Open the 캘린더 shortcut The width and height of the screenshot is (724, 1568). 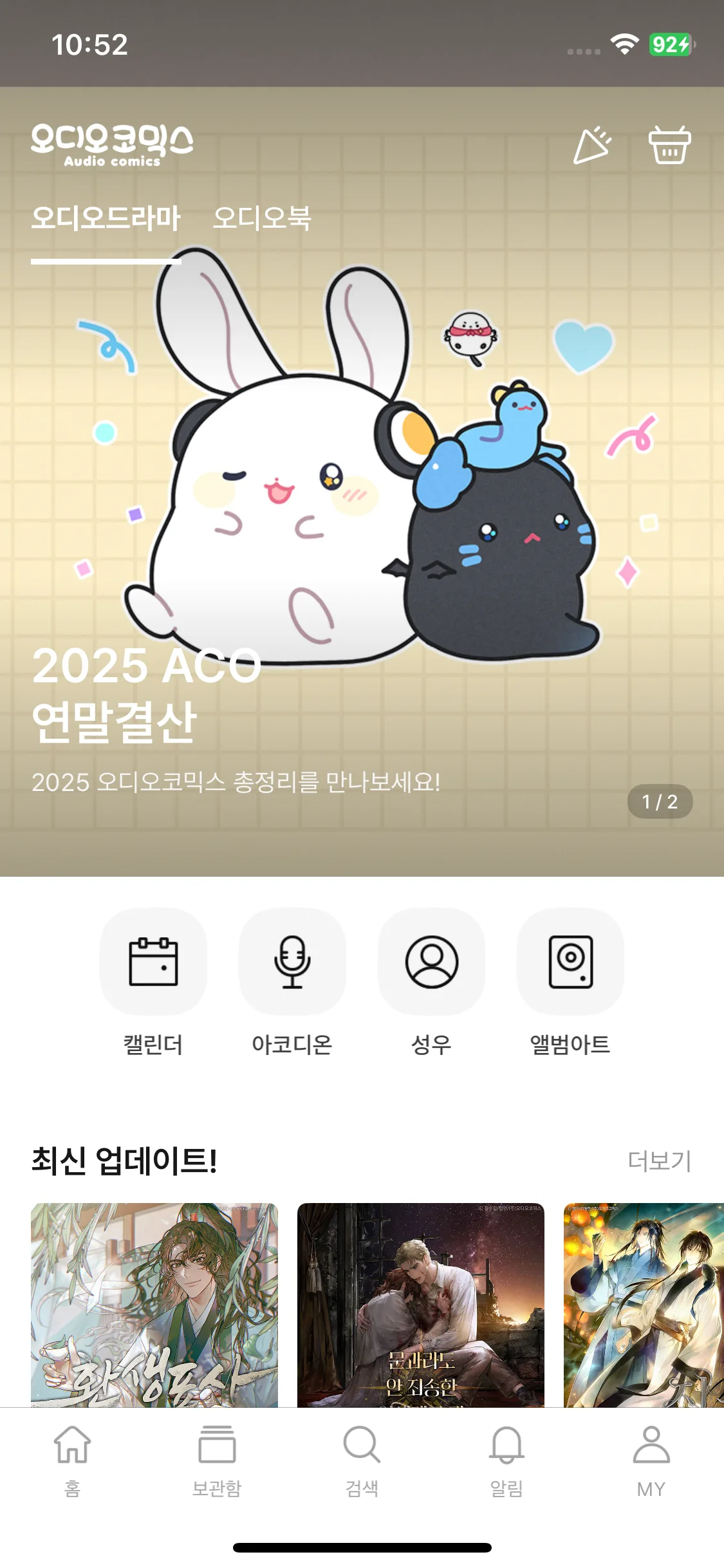tap(153, 962)
